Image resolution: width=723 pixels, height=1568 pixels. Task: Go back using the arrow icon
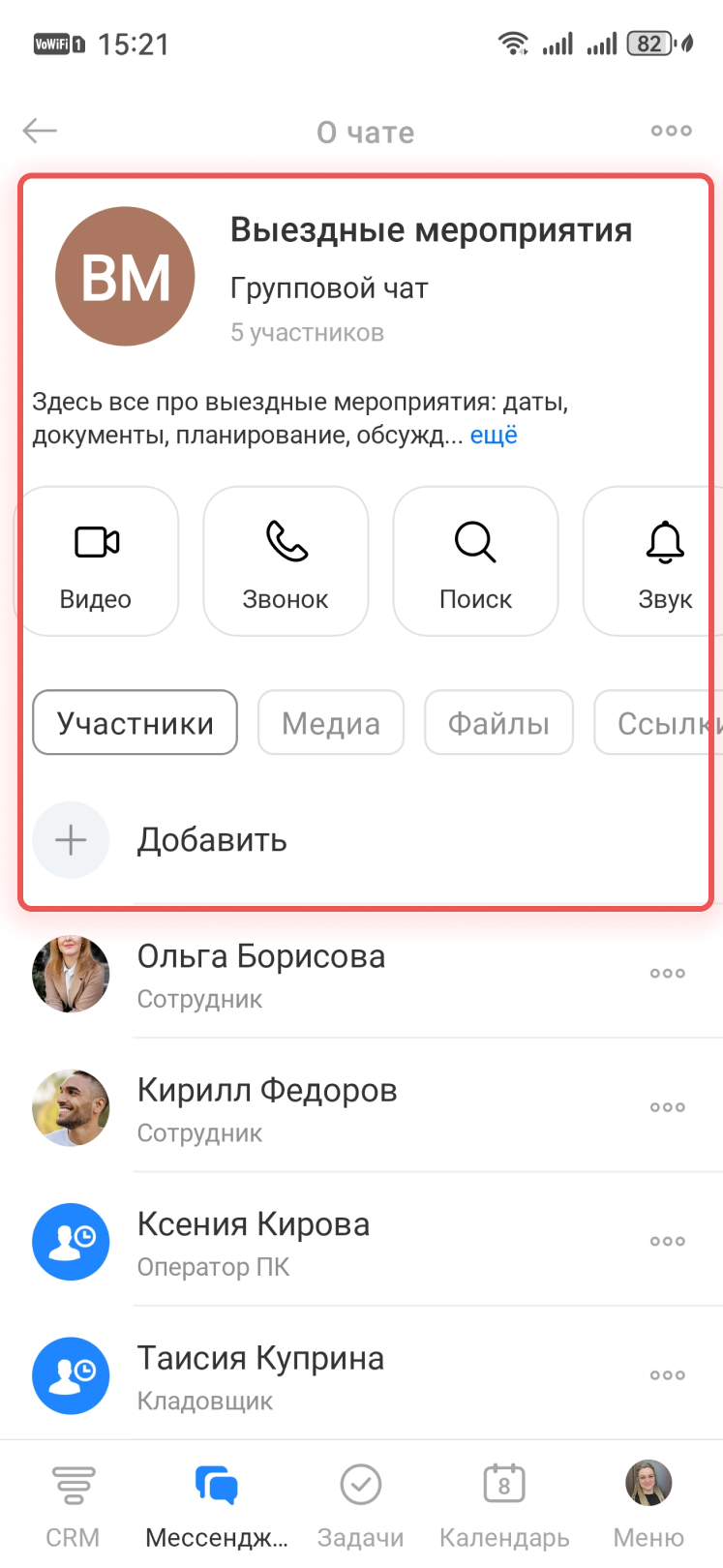click(x=41, y=131)
